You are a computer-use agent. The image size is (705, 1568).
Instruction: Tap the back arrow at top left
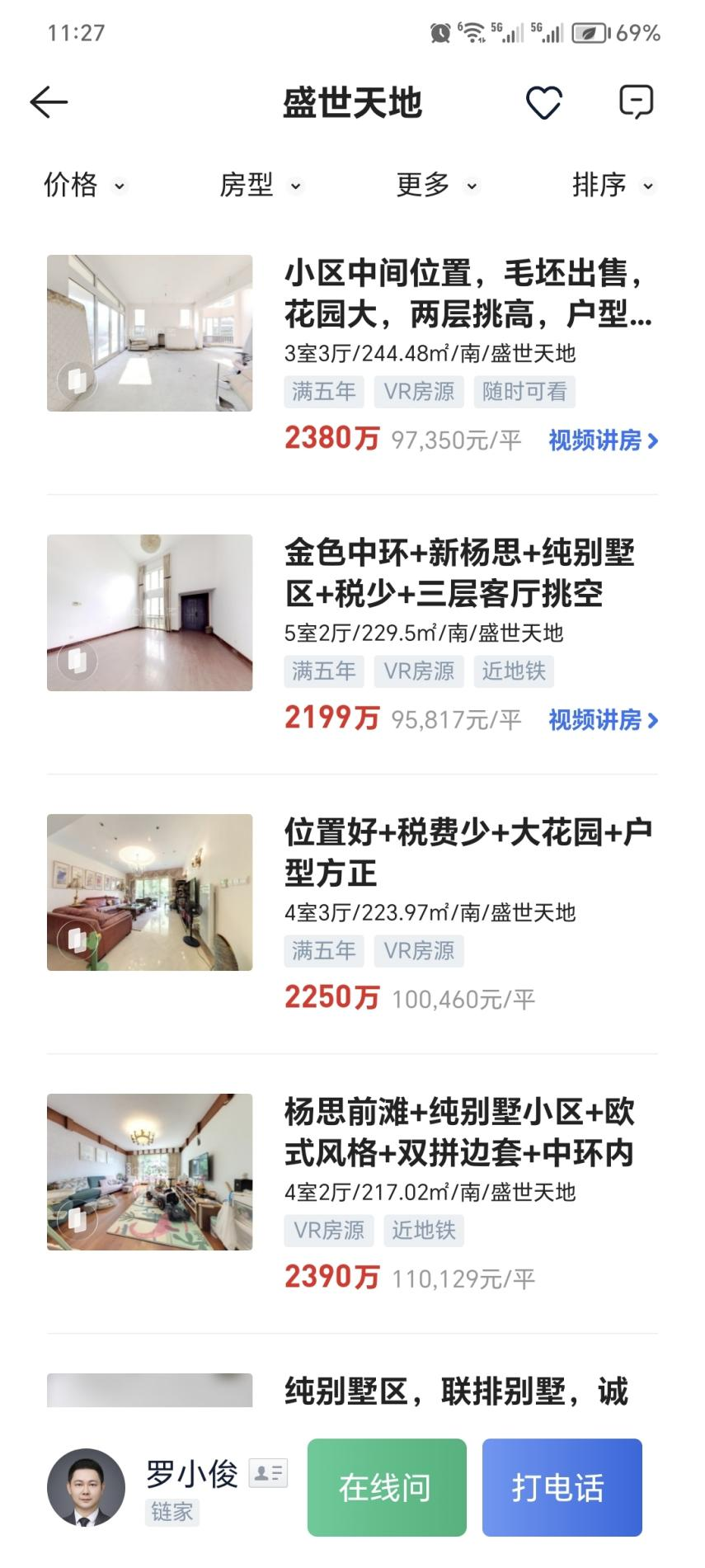[x=47, y=101]
